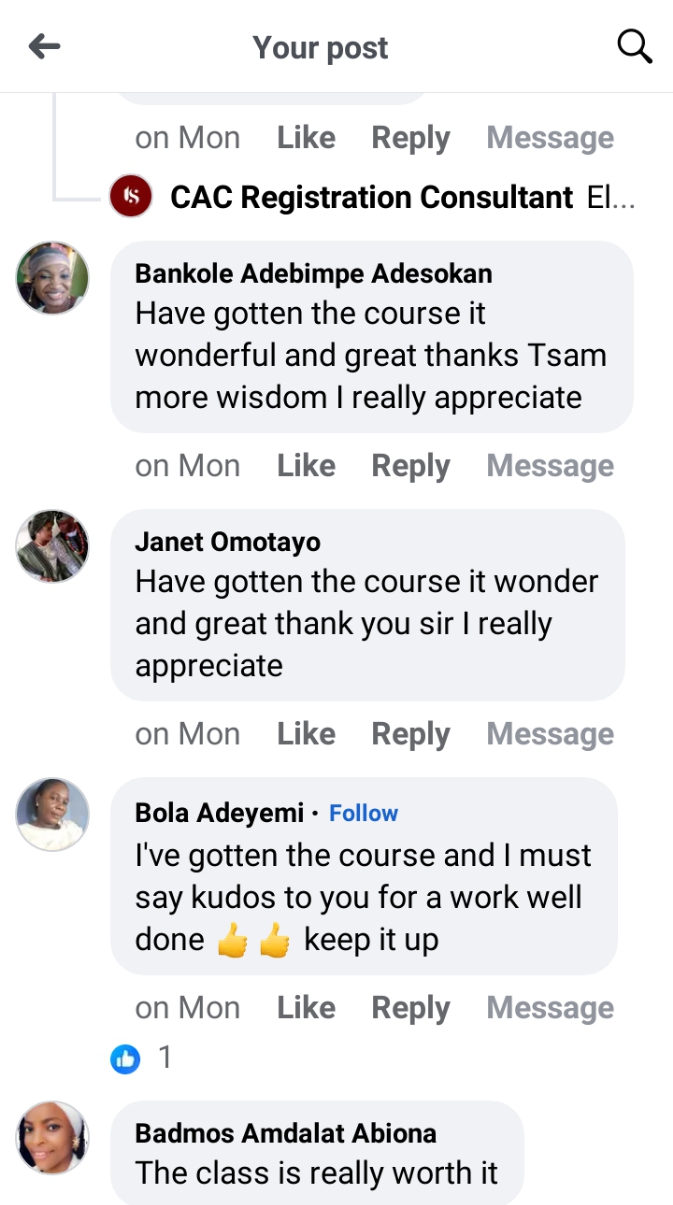
Task: View Bola Adeyemi's profile picture
Action: point(53,815)
